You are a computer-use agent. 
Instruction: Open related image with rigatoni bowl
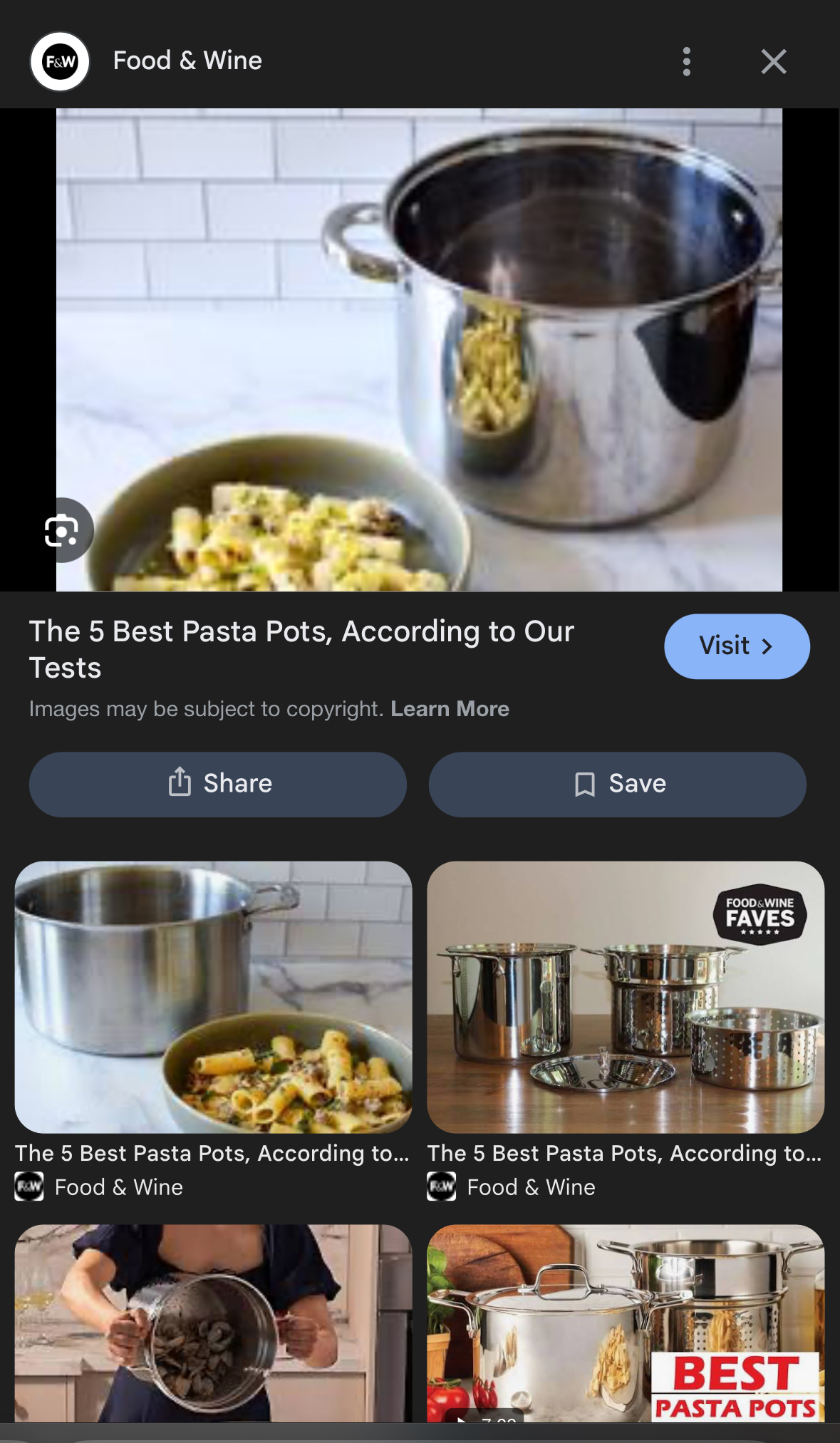click(x=213, y=997)
